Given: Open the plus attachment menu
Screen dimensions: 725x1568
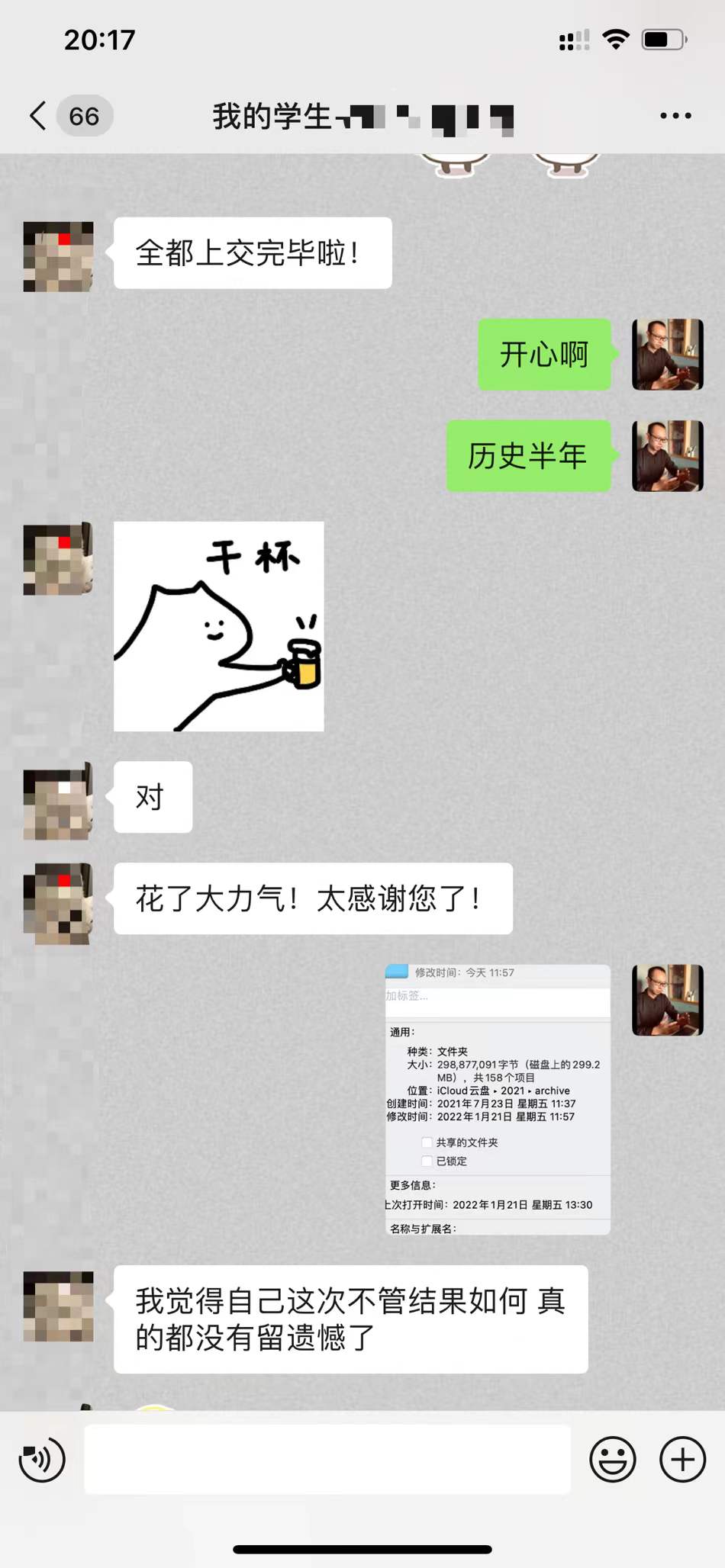Looking at the screenshot, I should click(682, 1459).
